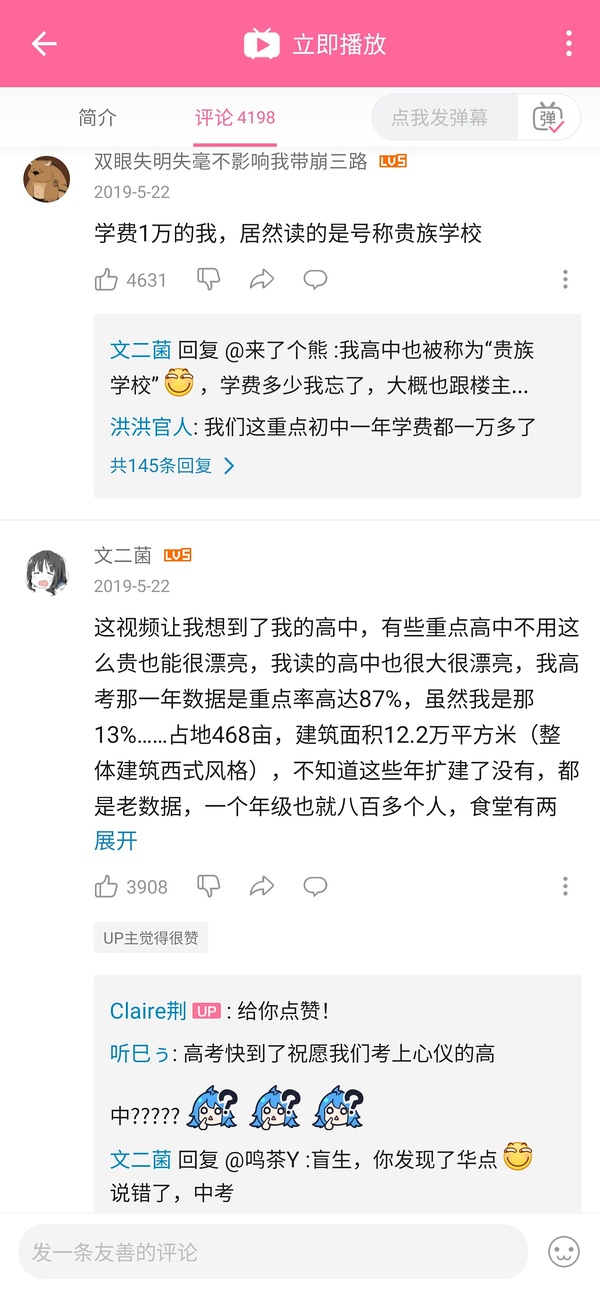This screenshot has height=1291, width=600.
Task: Toggle the 弹 danmaku display switch
Action: point(548,118)
